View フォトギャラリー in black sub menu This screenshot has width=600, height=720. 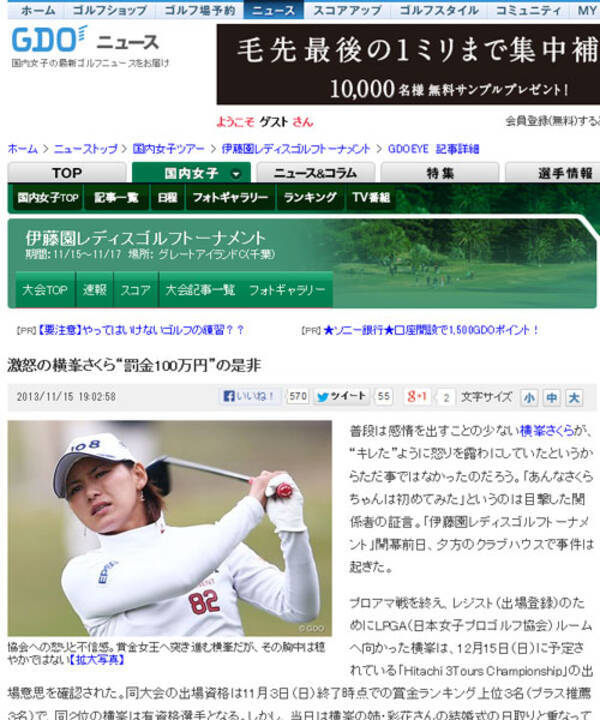tap(230, 198)
